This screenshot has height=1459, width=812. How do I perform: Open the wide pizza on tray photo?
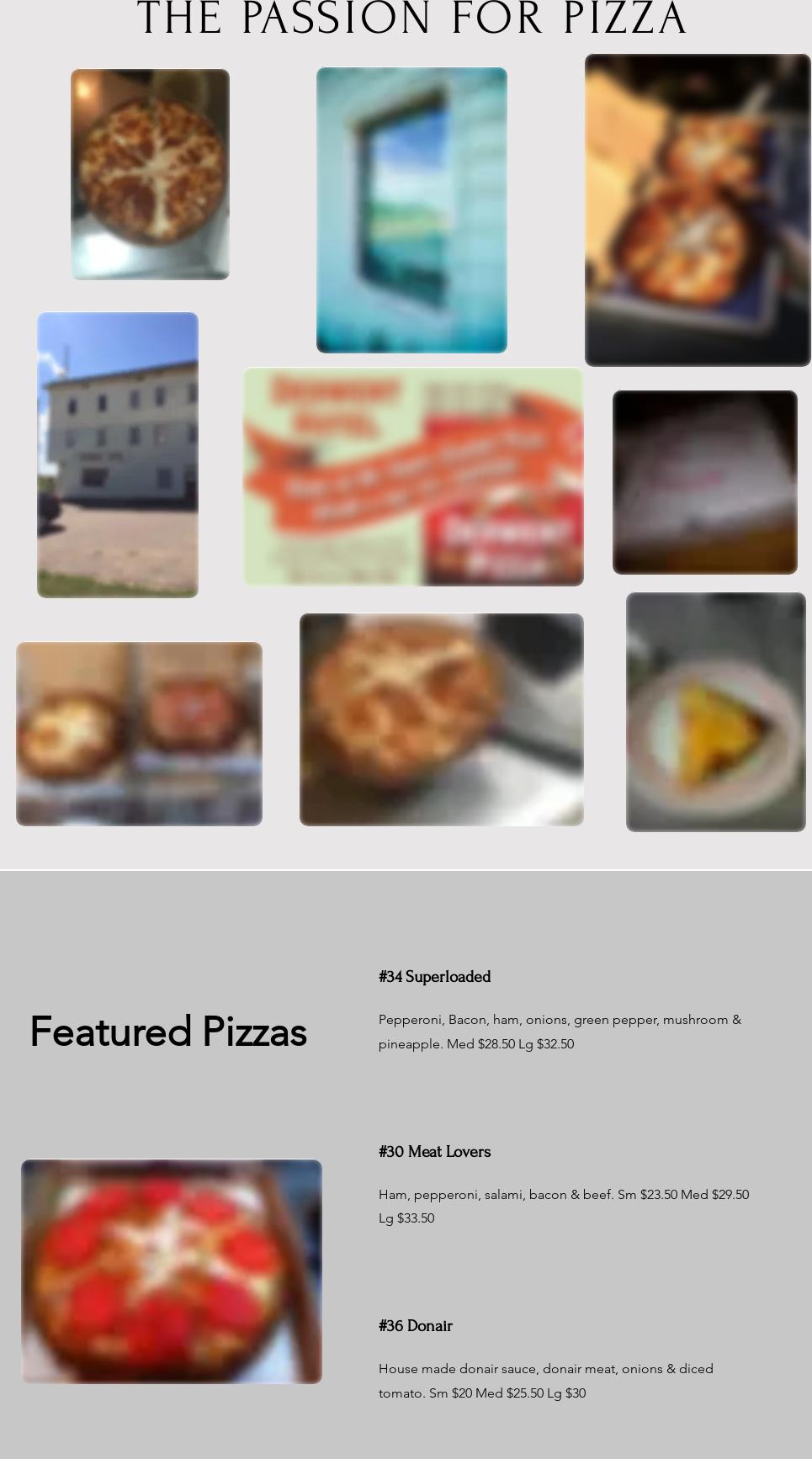[x=441, y=719]
